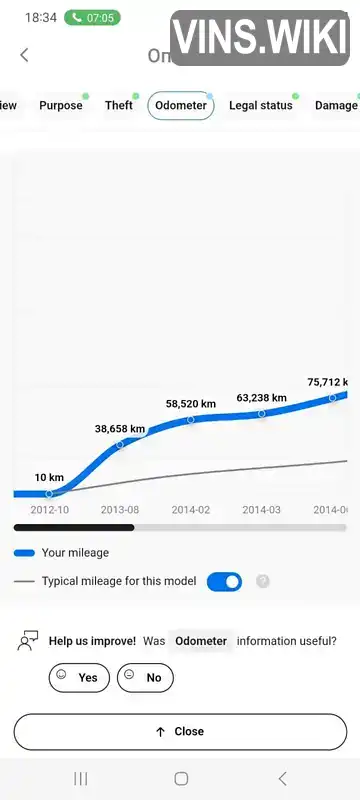Image resolution: width=360 pixels, height=800 pixels.
Task: Open the Damage tab
Action: tap(336, 106)
